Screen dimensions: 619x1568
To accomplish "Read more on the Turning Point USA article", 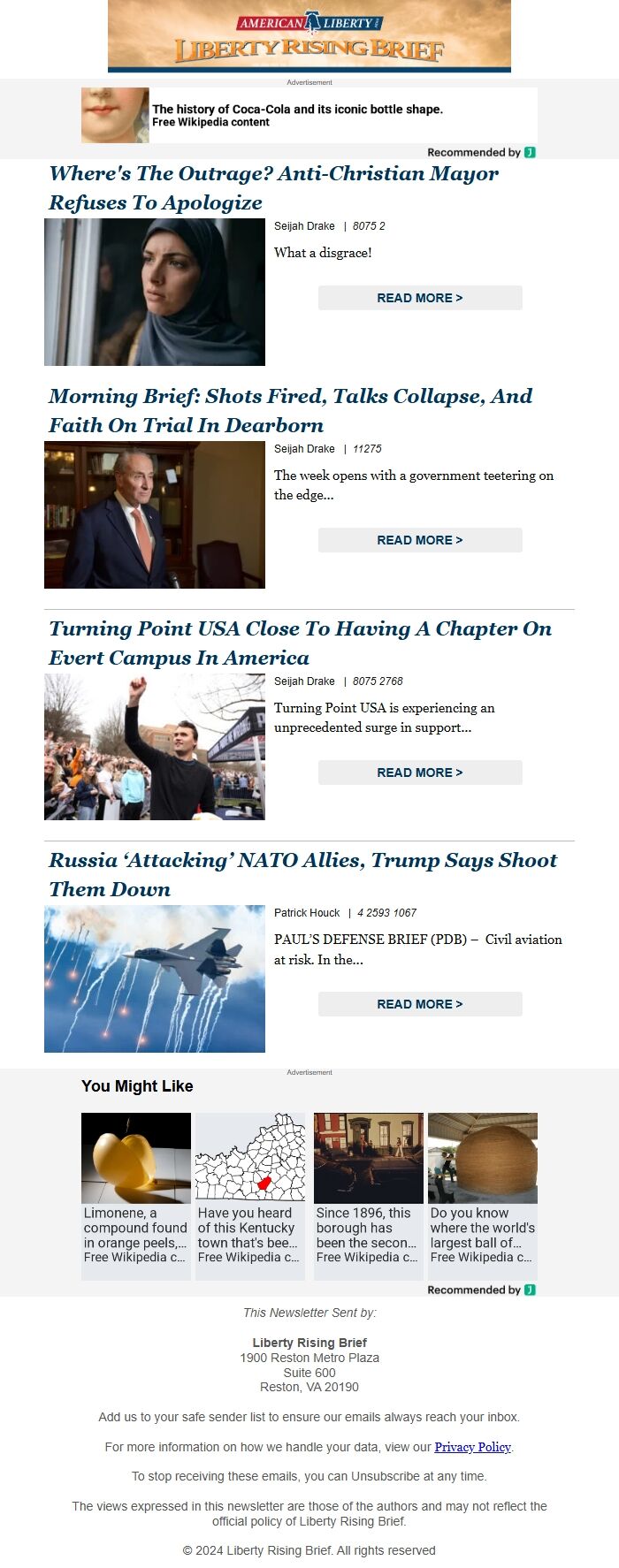I will pos(420,773).
